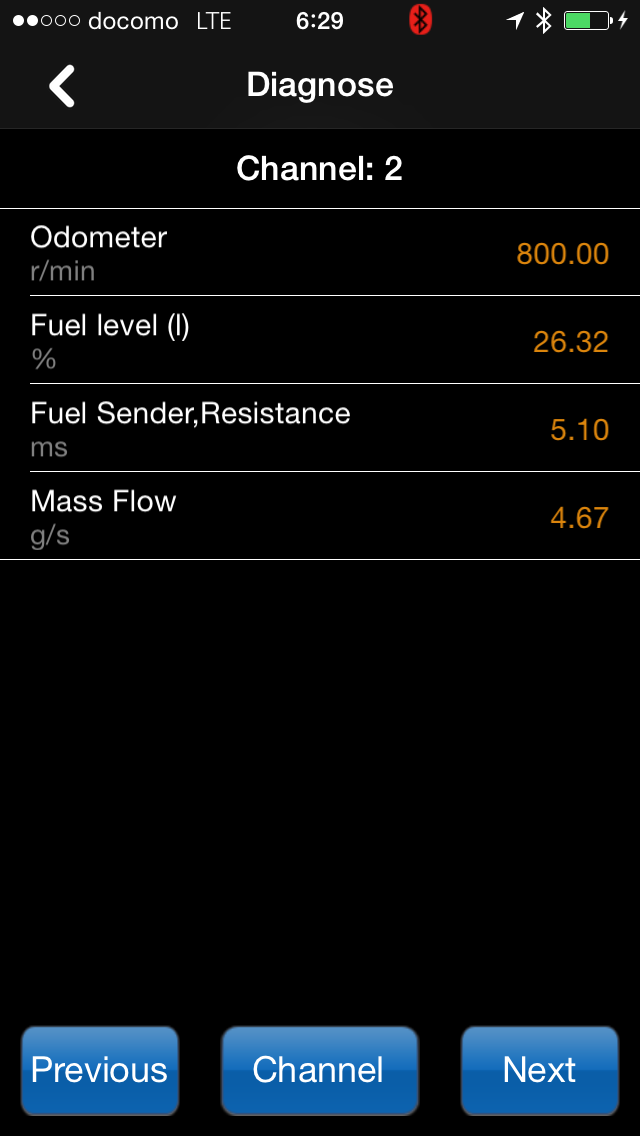Go to the Previous channel
The width and height of the screenshot is (640, 1136).
coord(100,1070)
